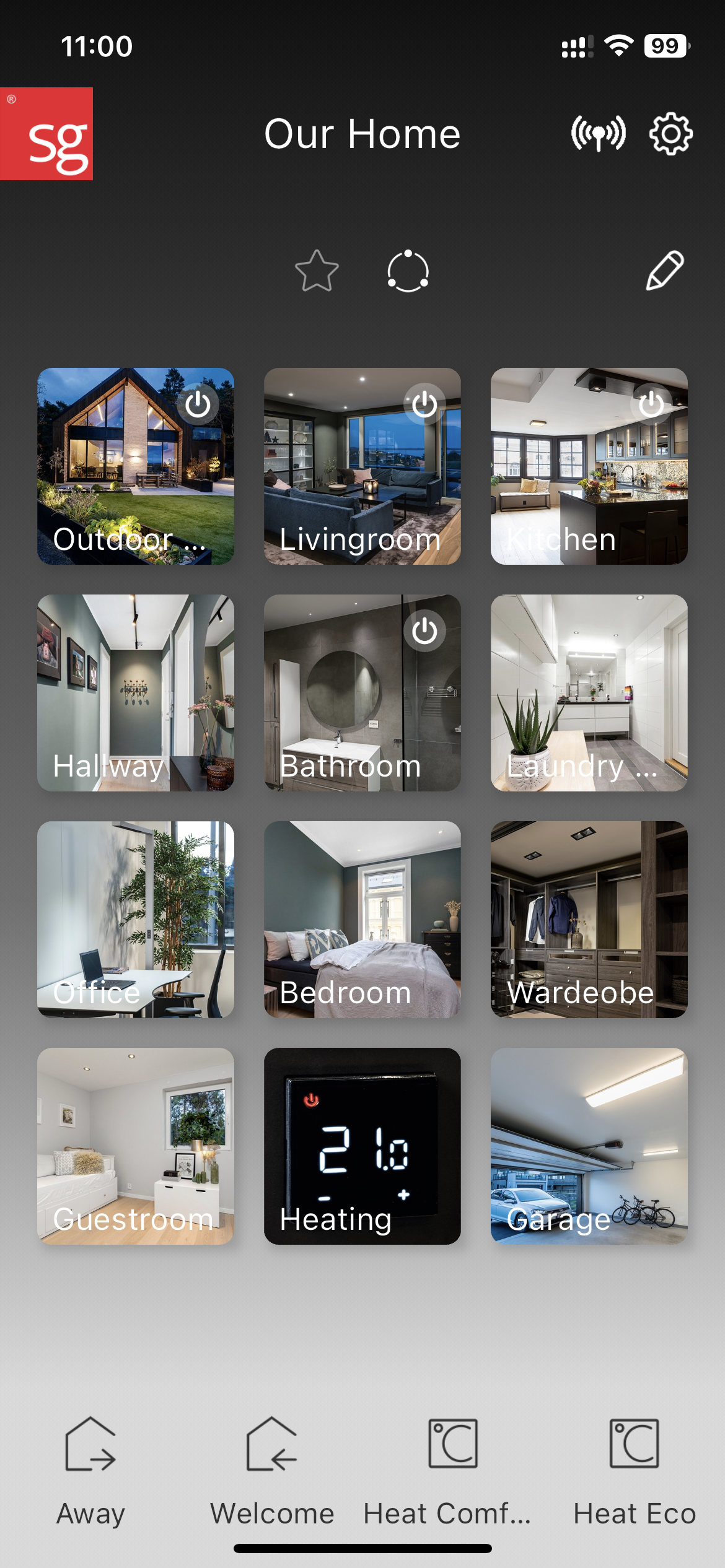Open the Heating tile

point(362,1146)
